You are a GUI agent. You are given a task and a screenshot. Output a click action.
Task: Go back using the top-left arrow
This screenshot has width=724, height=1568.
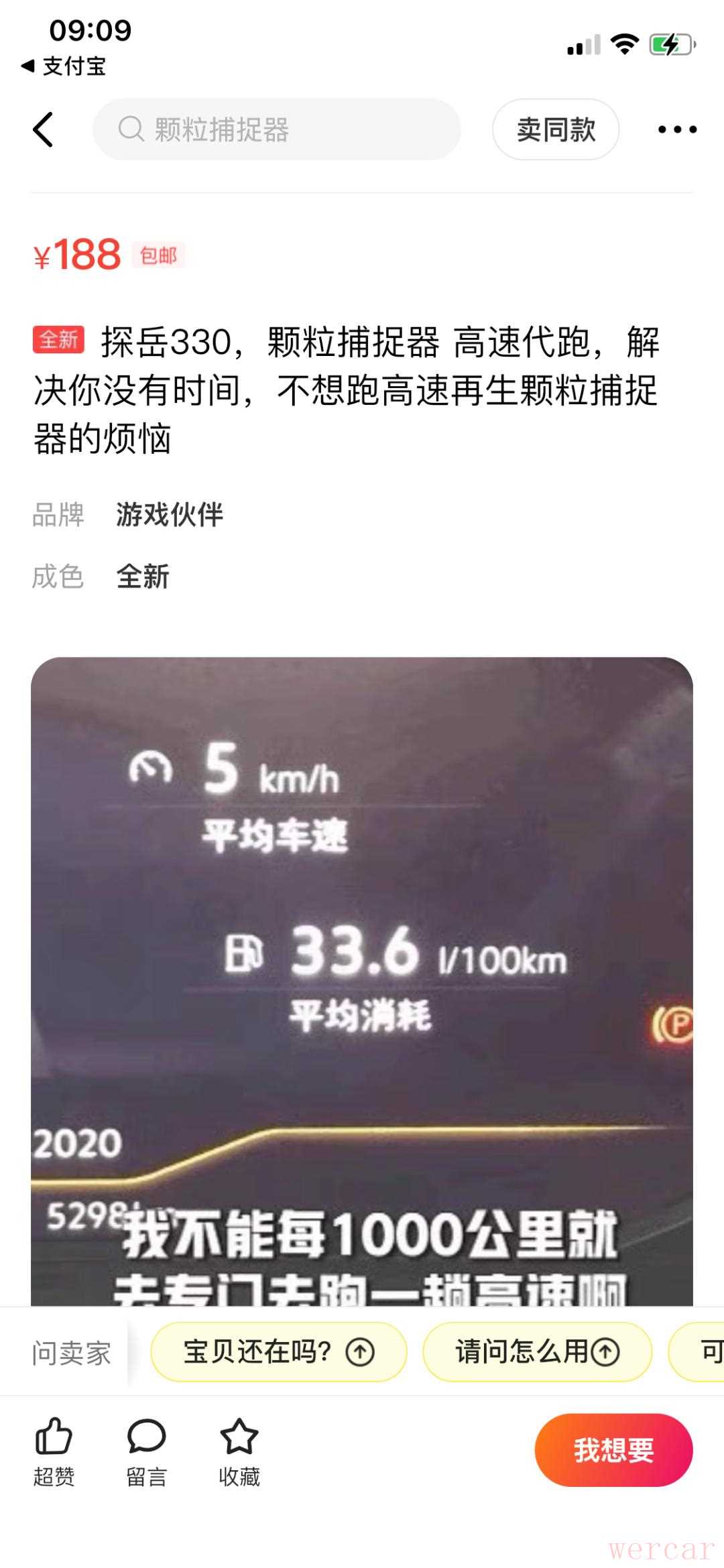pos(44,129)
